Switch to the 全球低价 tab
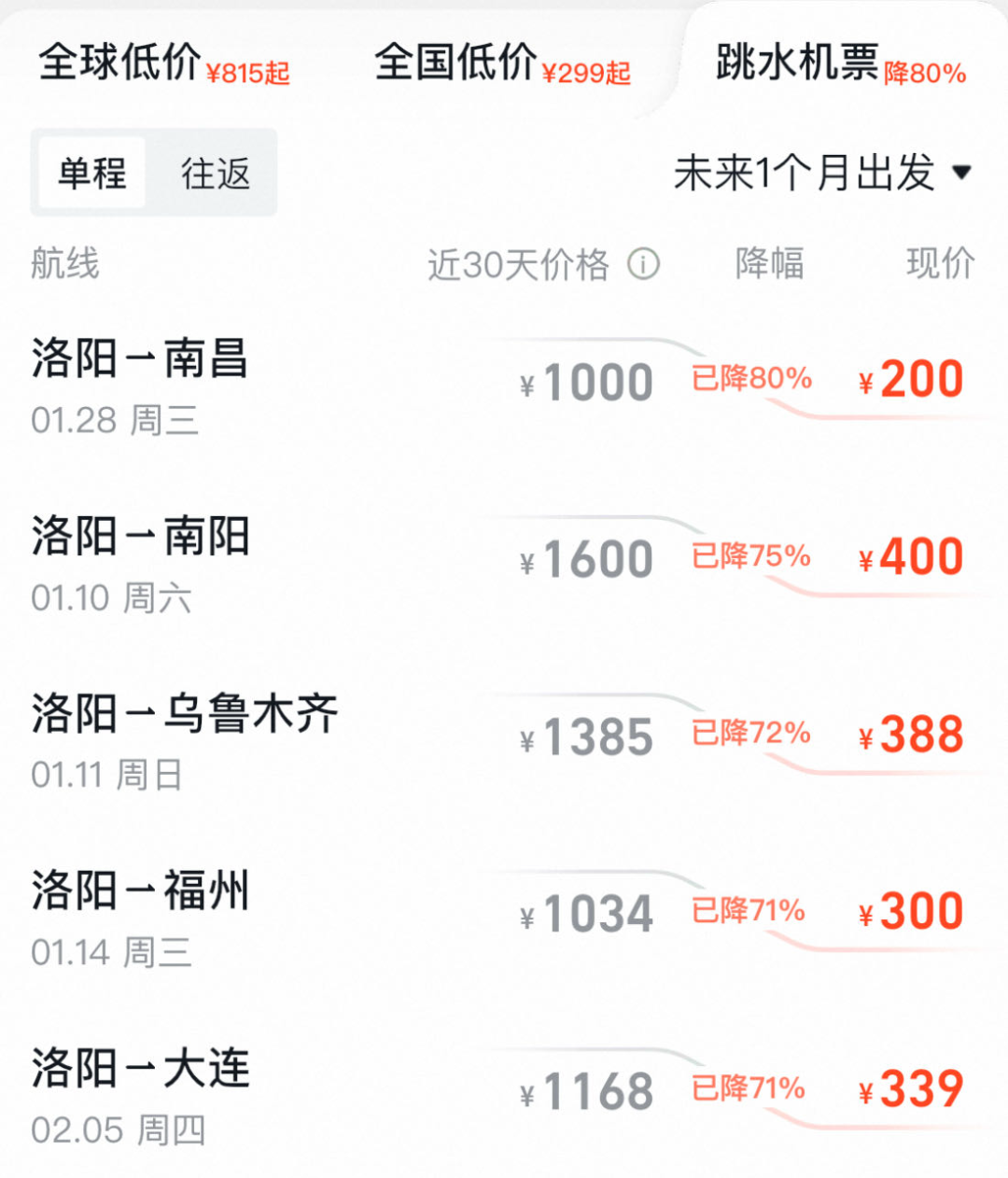 163,63
